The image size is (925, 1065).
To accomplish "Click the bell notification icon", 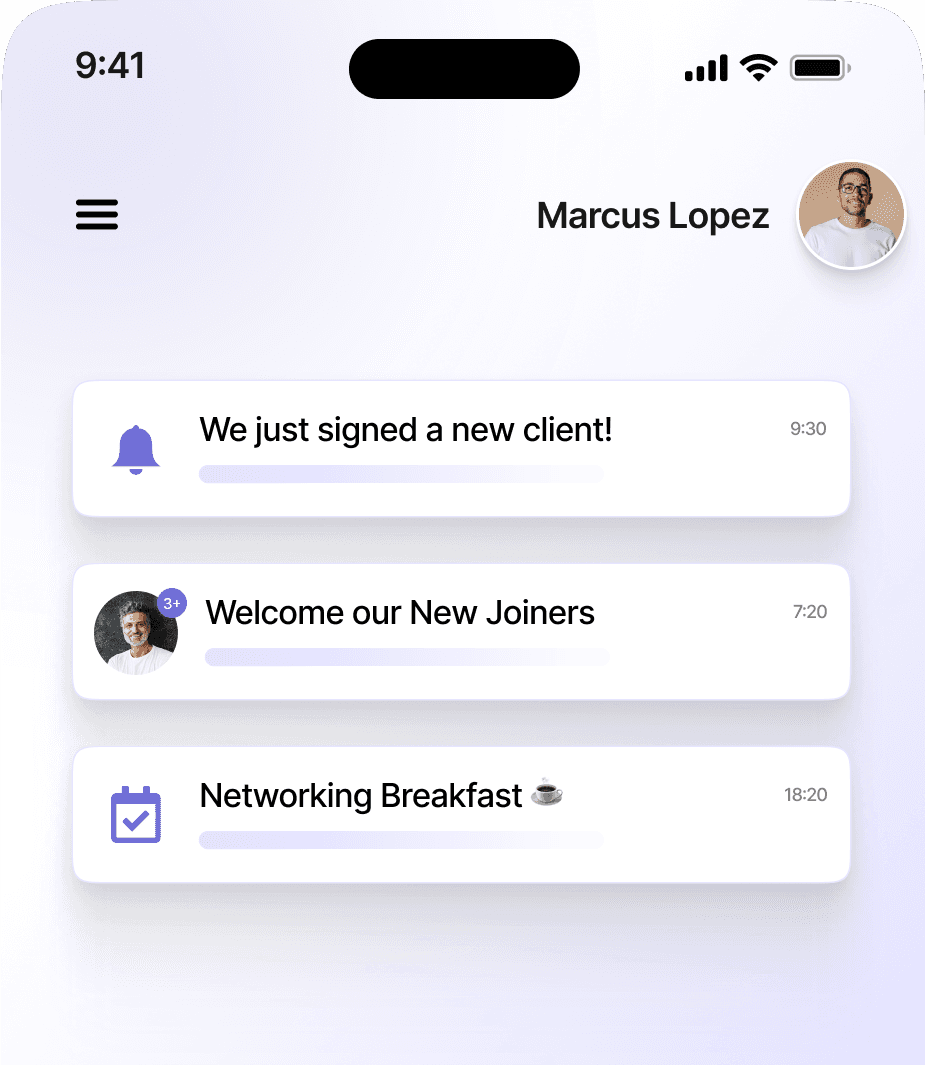I will (136, 448).
